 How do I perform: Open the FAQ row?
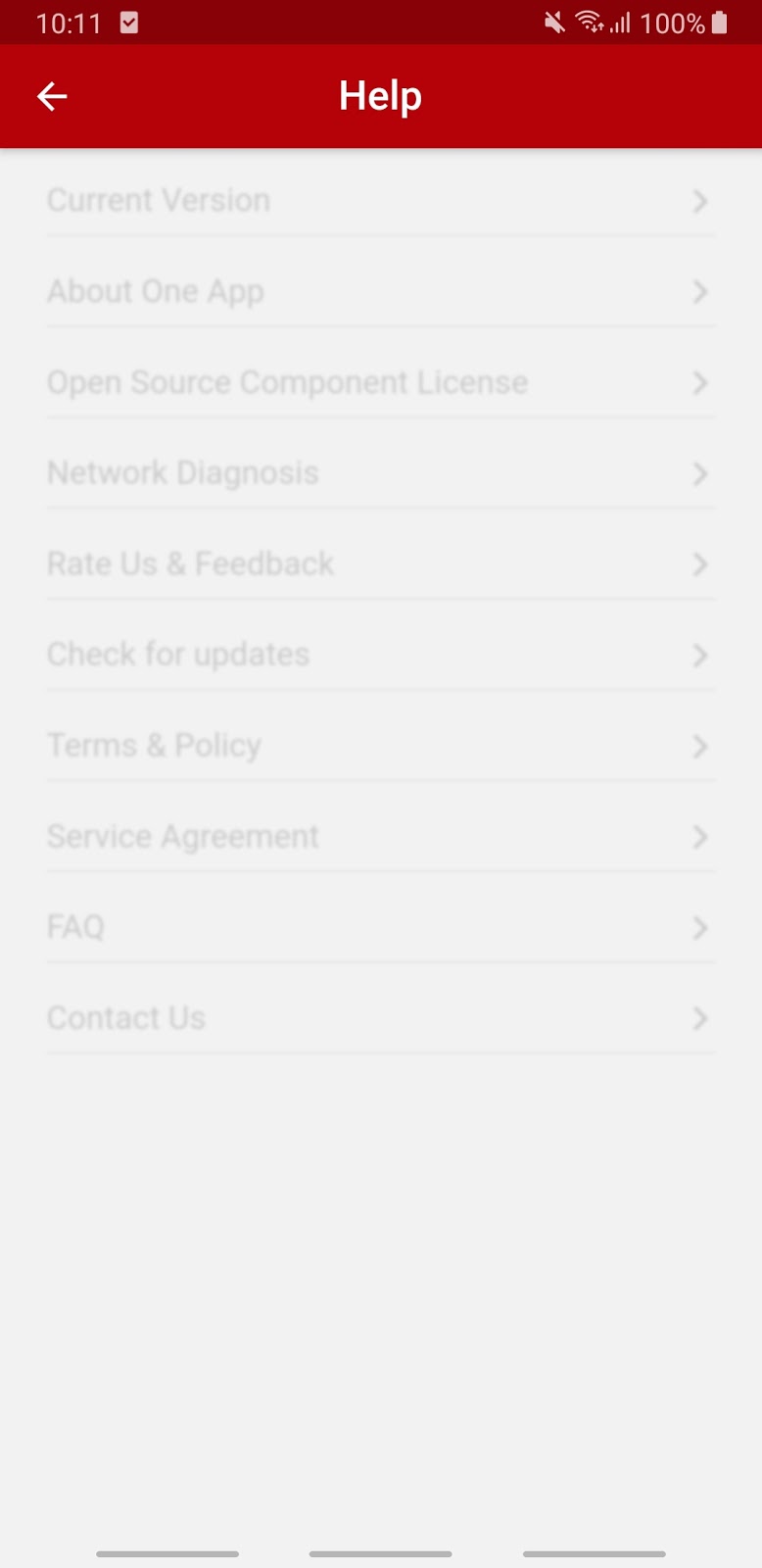click(380, 927)
